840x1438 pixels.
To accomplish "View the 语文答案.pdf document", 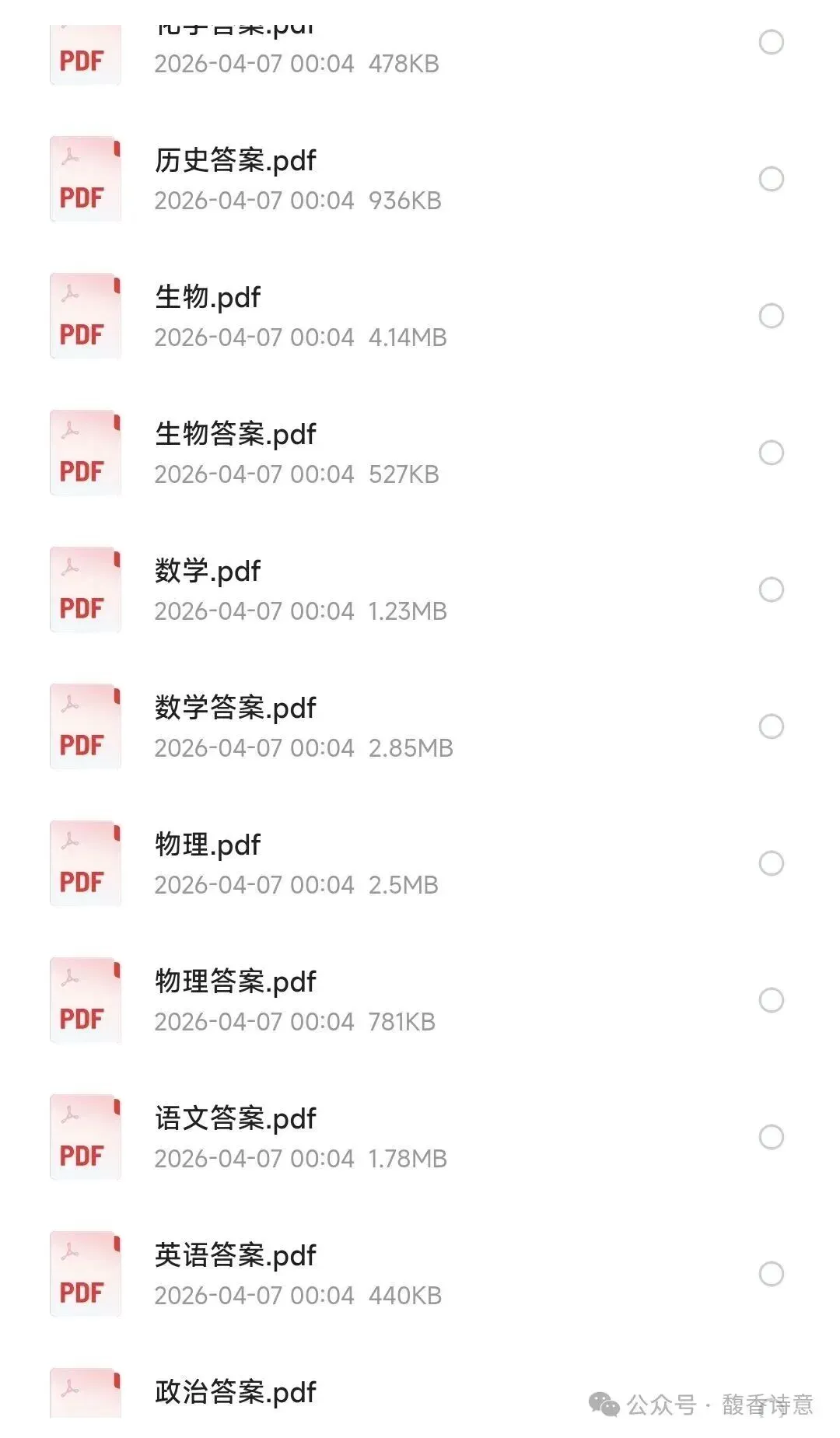I will click(235, 1119).
